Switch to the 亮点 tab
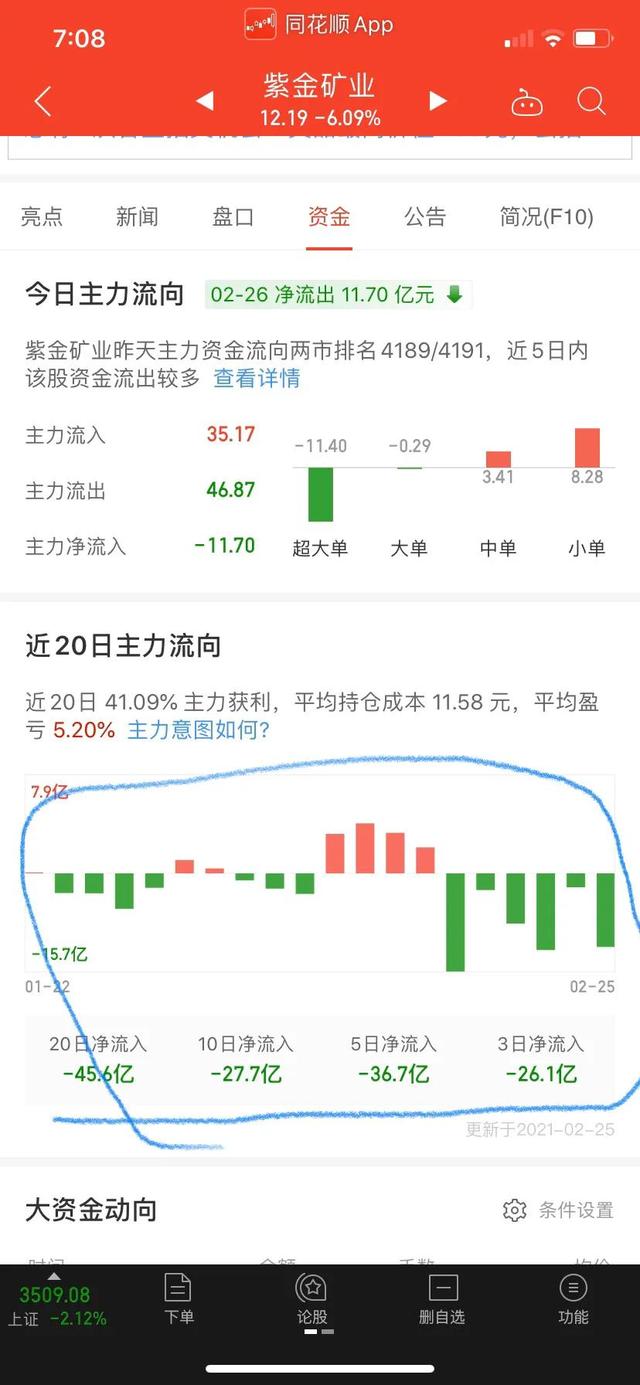640x1385 pixels. pos(42,217)
